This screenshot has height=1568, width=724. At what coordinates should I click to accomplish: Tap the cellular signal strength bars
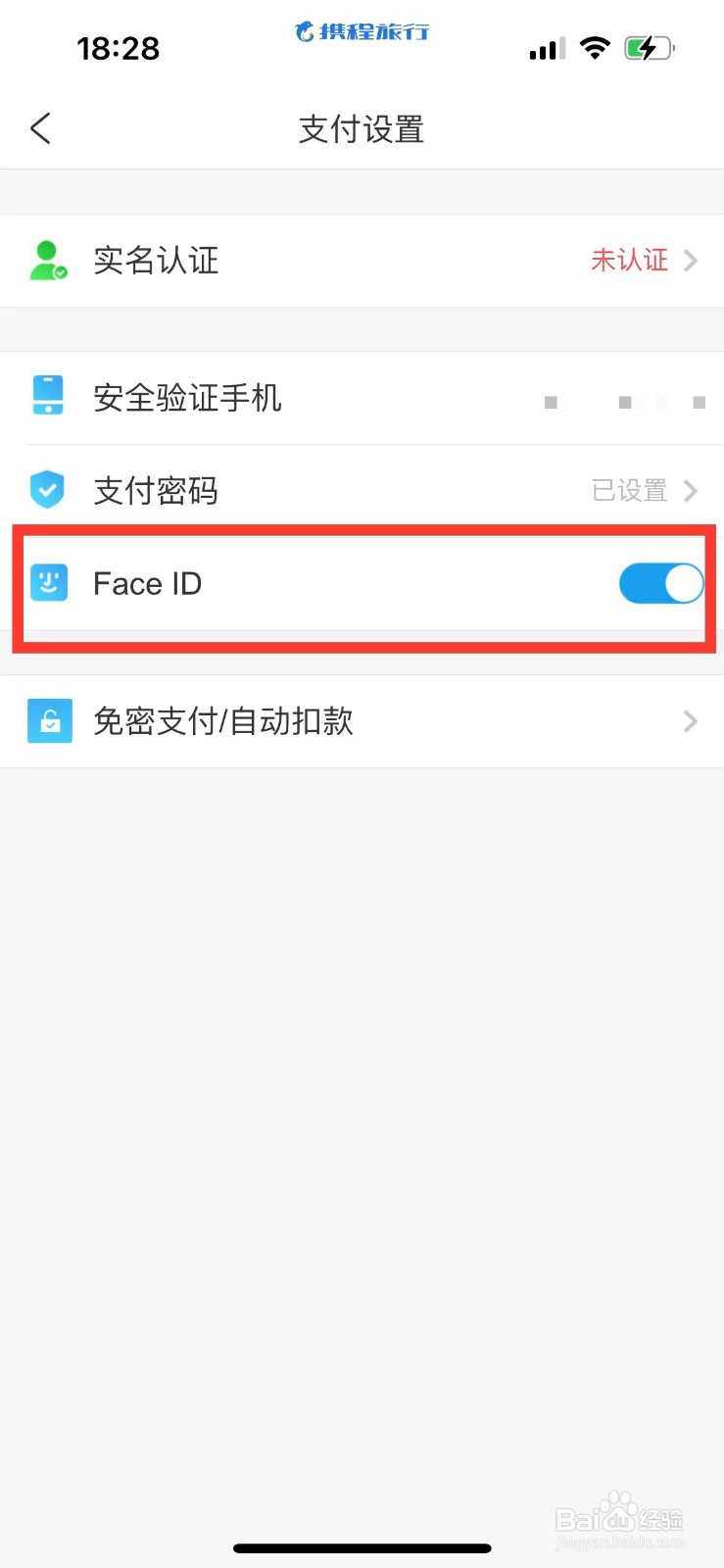(545, 46)
